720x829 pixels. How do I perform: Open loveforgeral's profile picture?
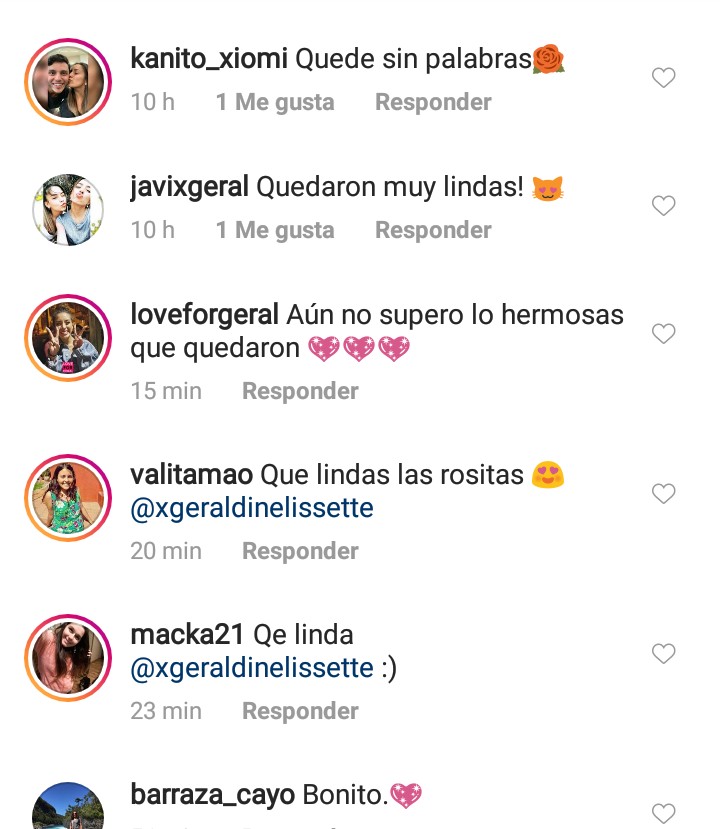coord(68,339)
